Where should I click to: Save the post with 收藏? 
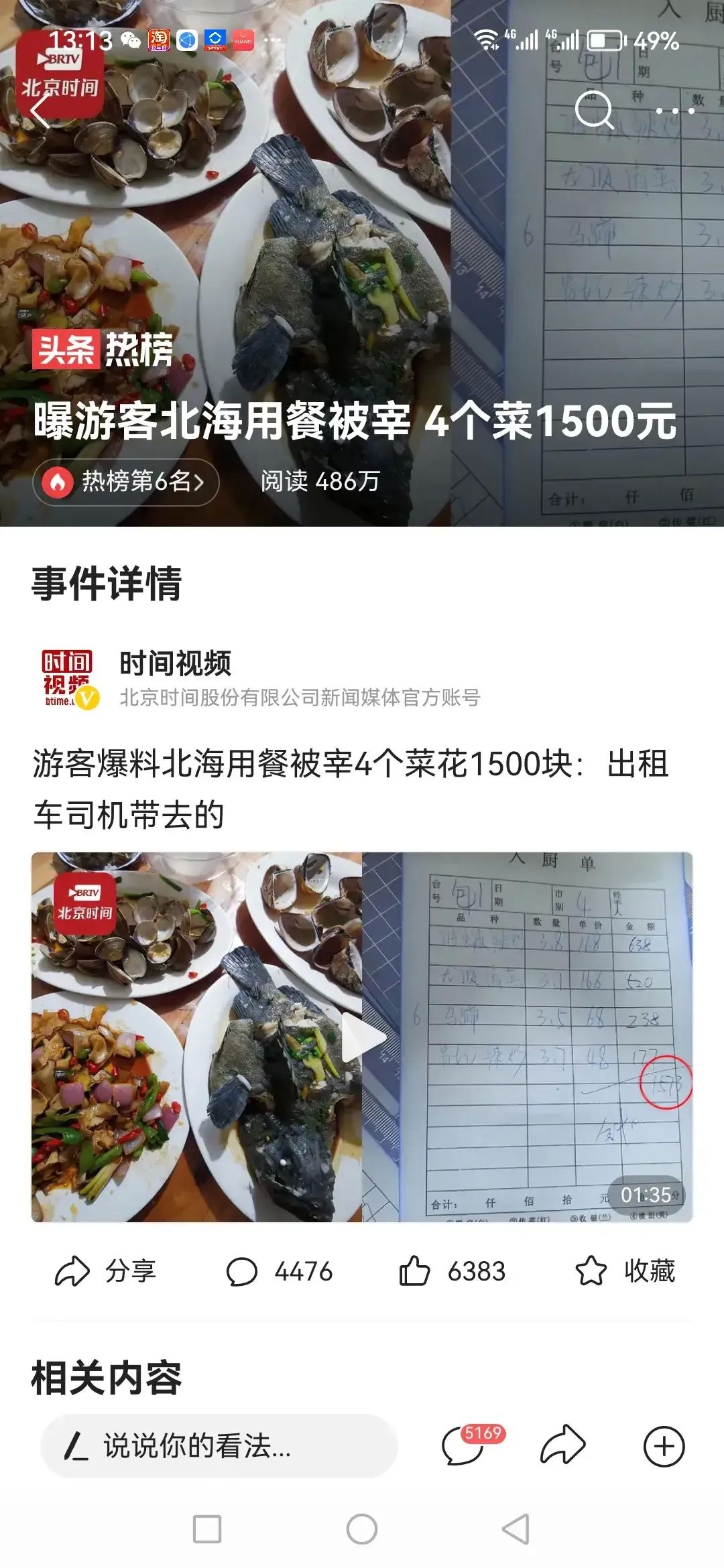point(625,1271)
